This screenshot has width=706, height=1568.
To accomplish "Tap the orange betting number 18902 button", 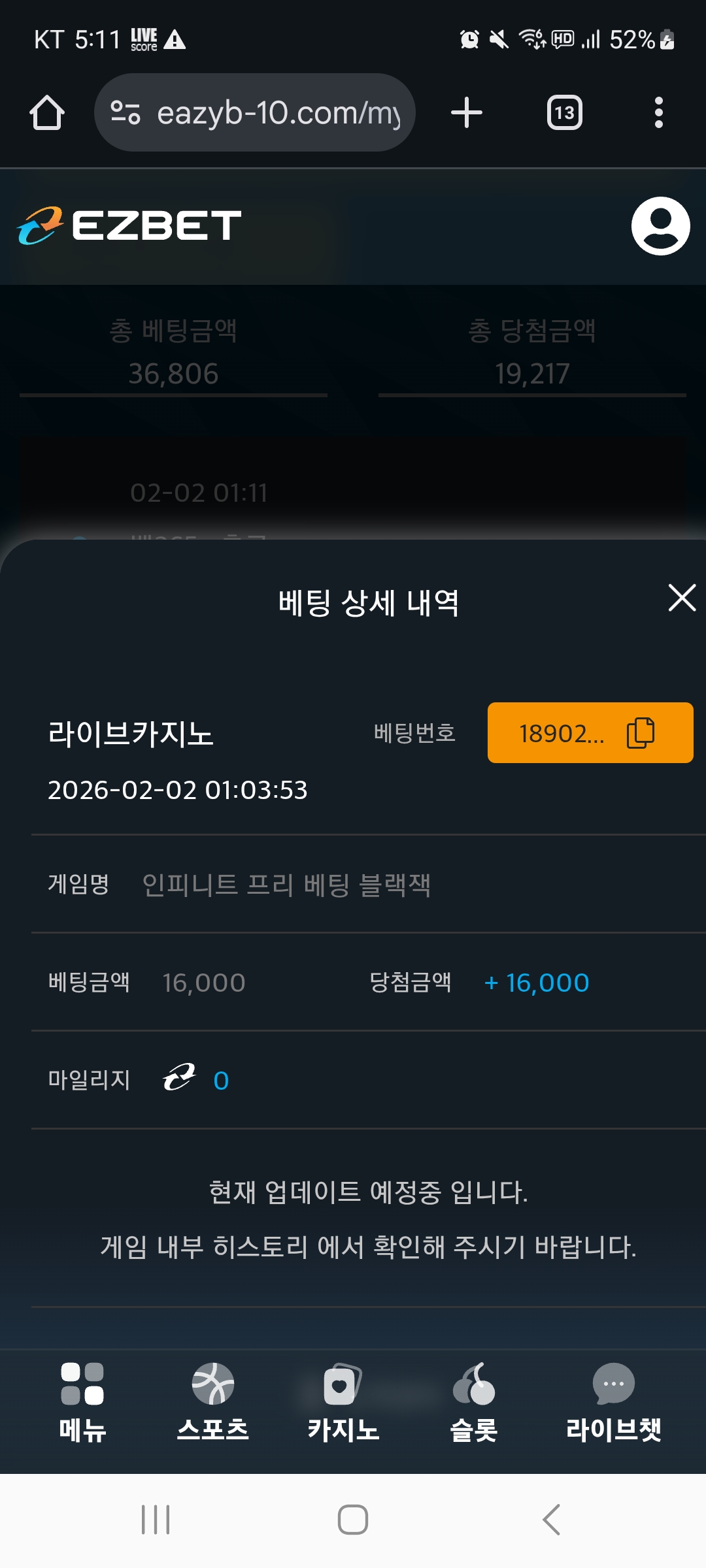I will pos(575,733).
